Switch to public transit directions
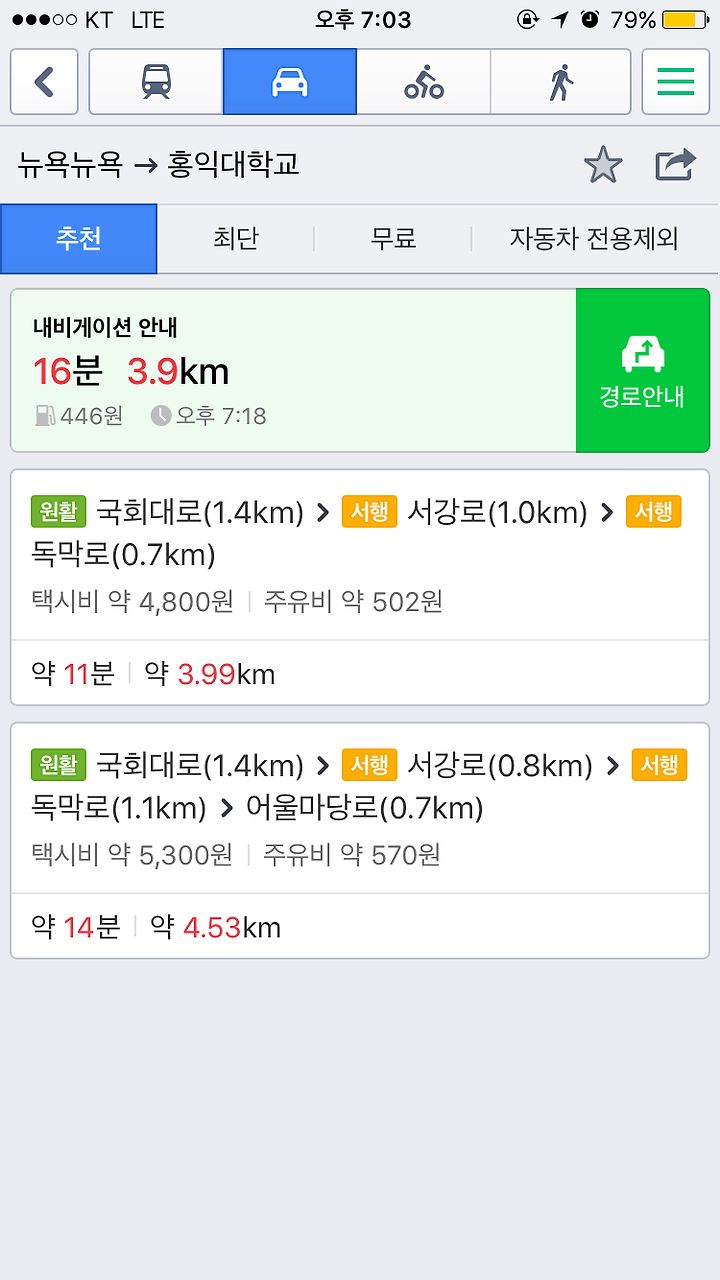This screenshot has height=1280, width=720. click(156, 82)
